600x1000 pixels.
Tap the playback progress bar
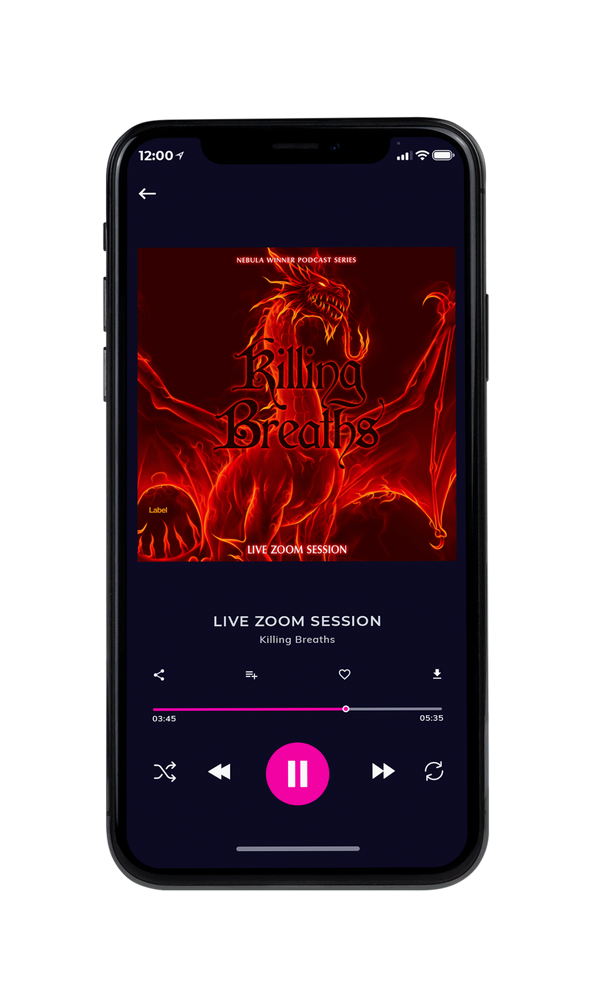pyautogui.click(x=297, y=709)
